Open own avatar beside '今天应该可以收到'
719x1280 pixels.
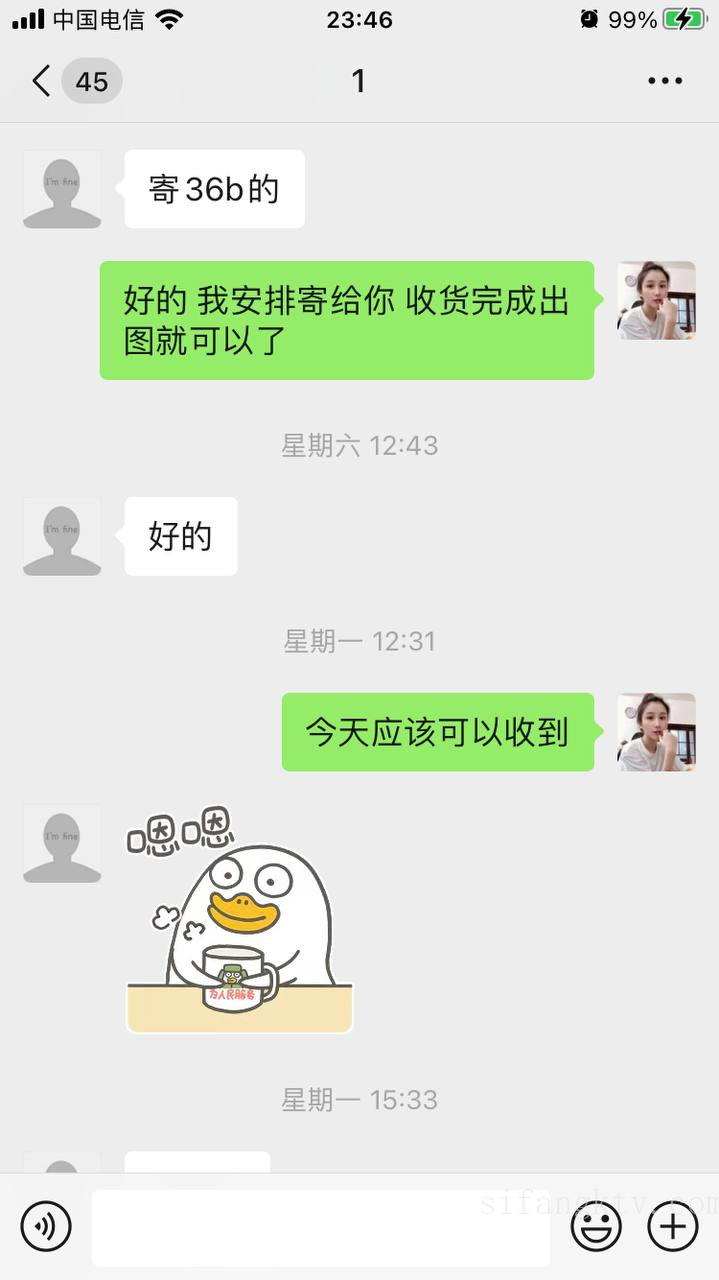[x=656, y=732]
